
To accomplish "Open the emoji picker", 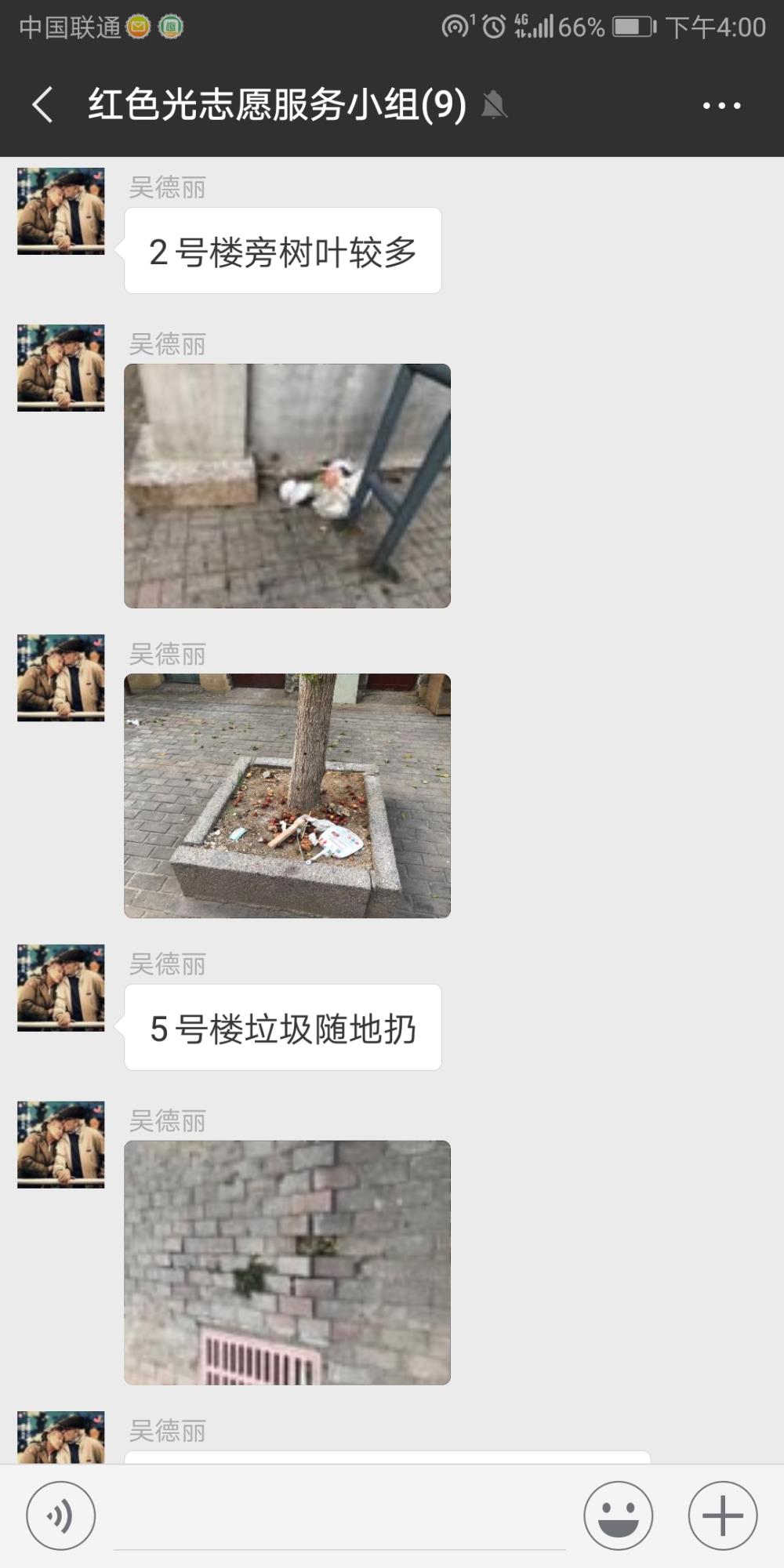I will tap(619, 1515).
